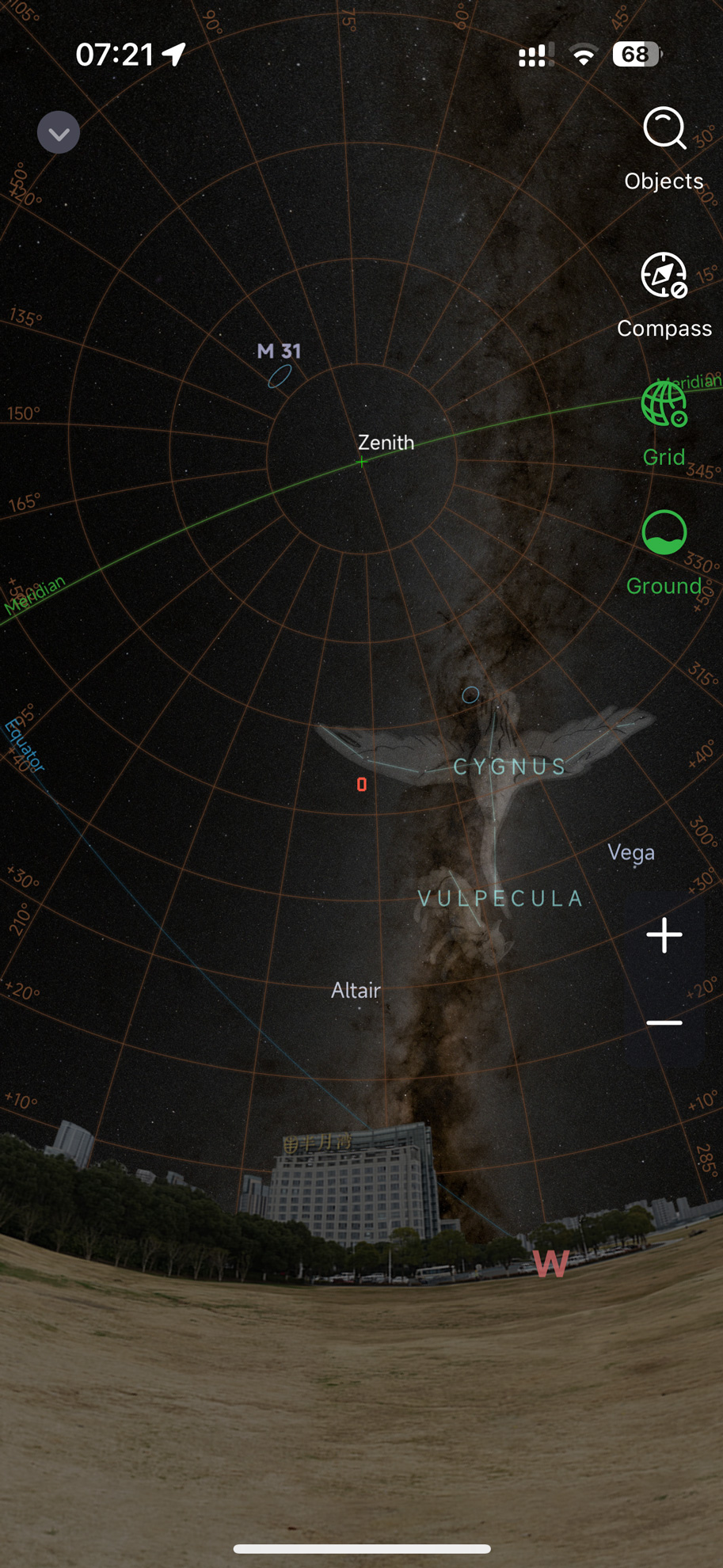This screenshot has width=723, height=1568.
Task: Zoom out with the minus button
Action: pyautogui.click(x=664, y=1022)
